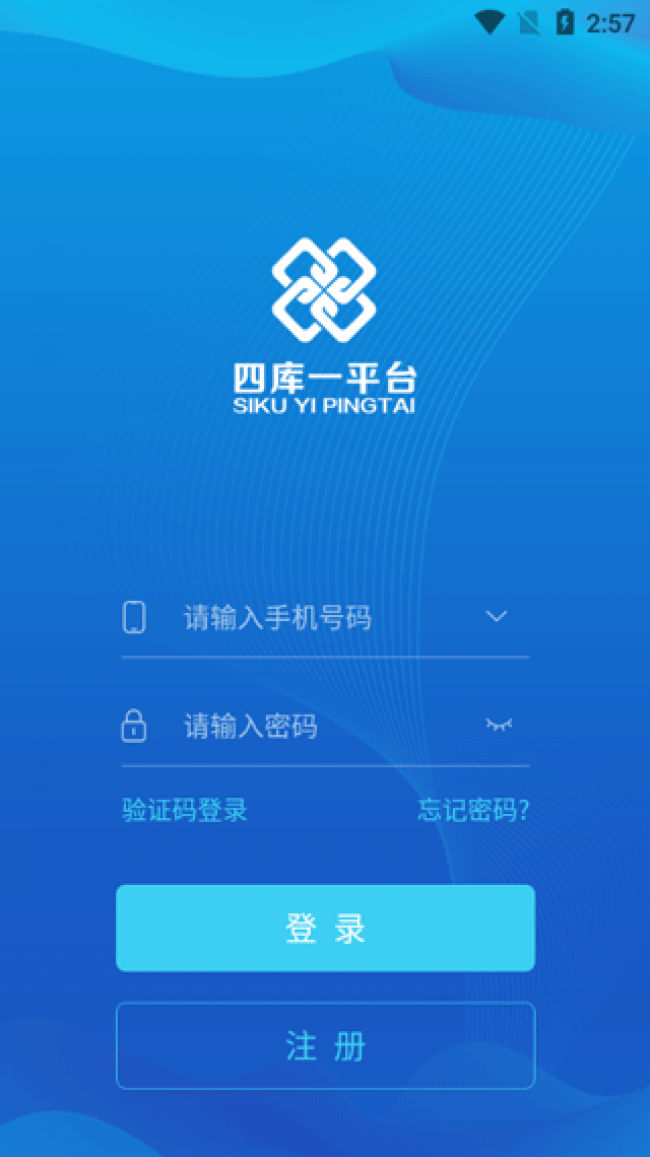This screenshot has width=650, height=1157.
Task: Toggle password visibility eye icon
Action: 498,725
